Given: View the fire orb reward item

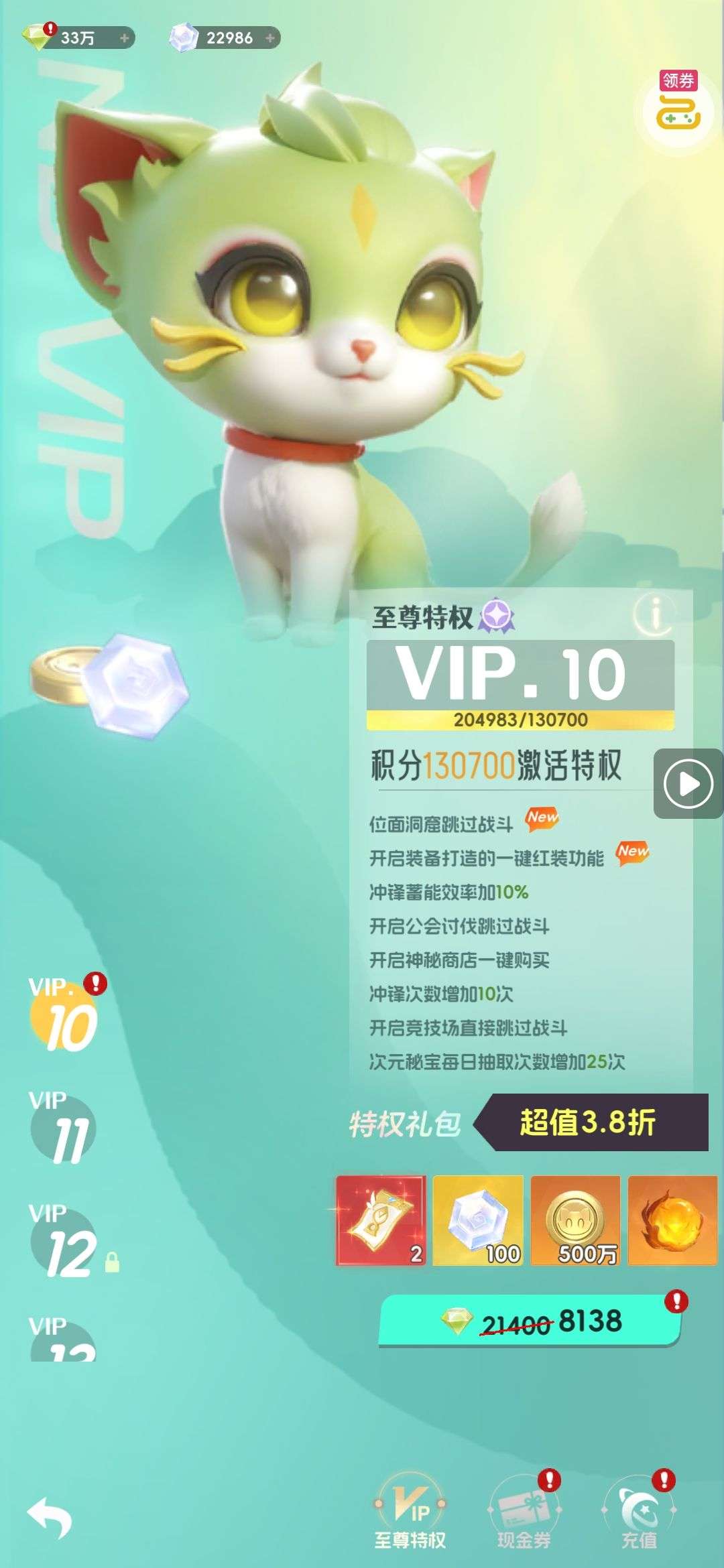Looking at the screenshot, I should (672, 1220).
